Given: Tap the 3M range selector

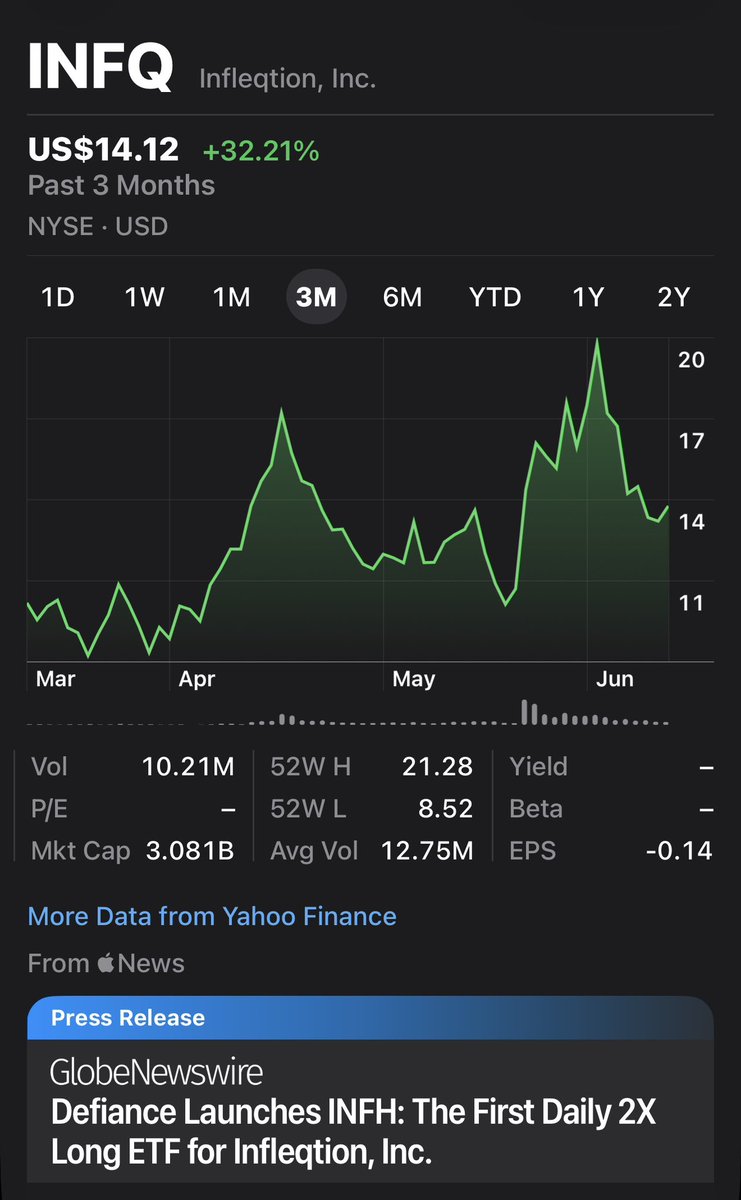Looking at the screenshot, I should coord(317,297).
